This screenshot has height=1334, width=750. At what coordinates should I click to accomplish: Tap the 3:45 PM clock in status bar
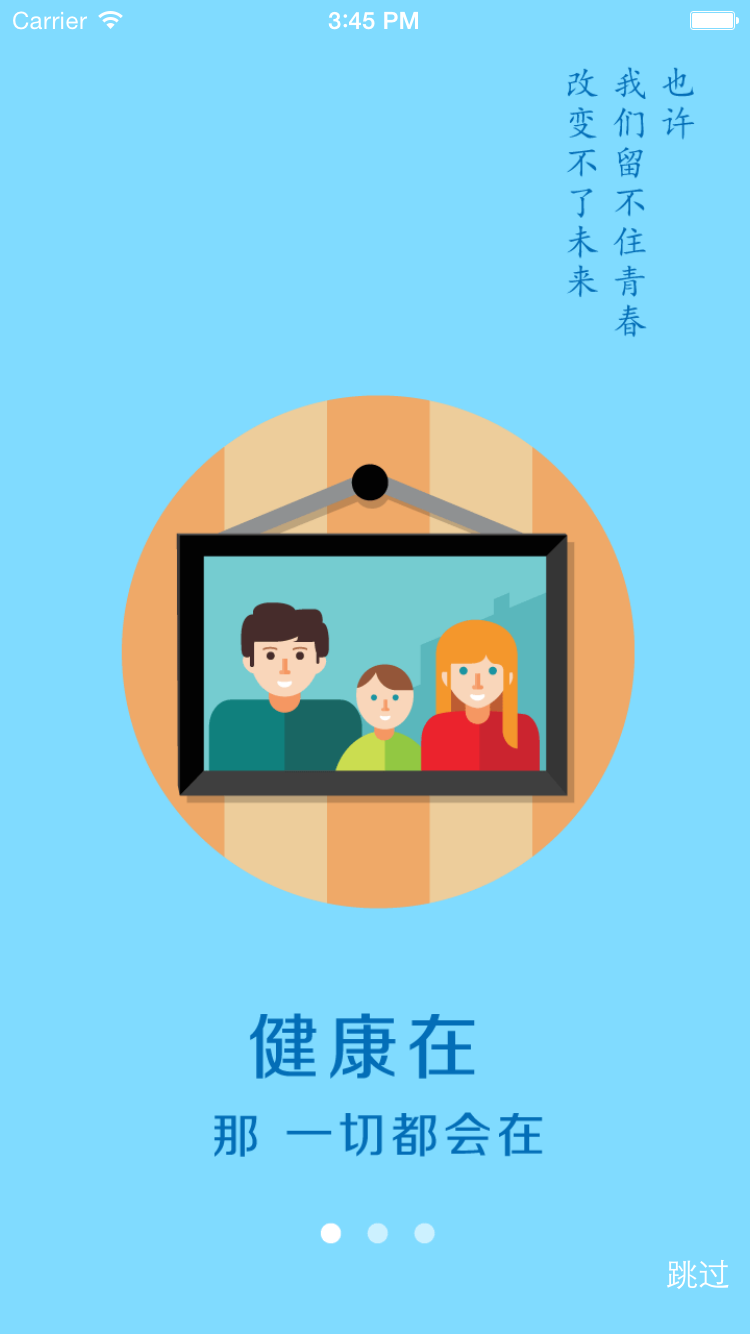coord(374,18)
